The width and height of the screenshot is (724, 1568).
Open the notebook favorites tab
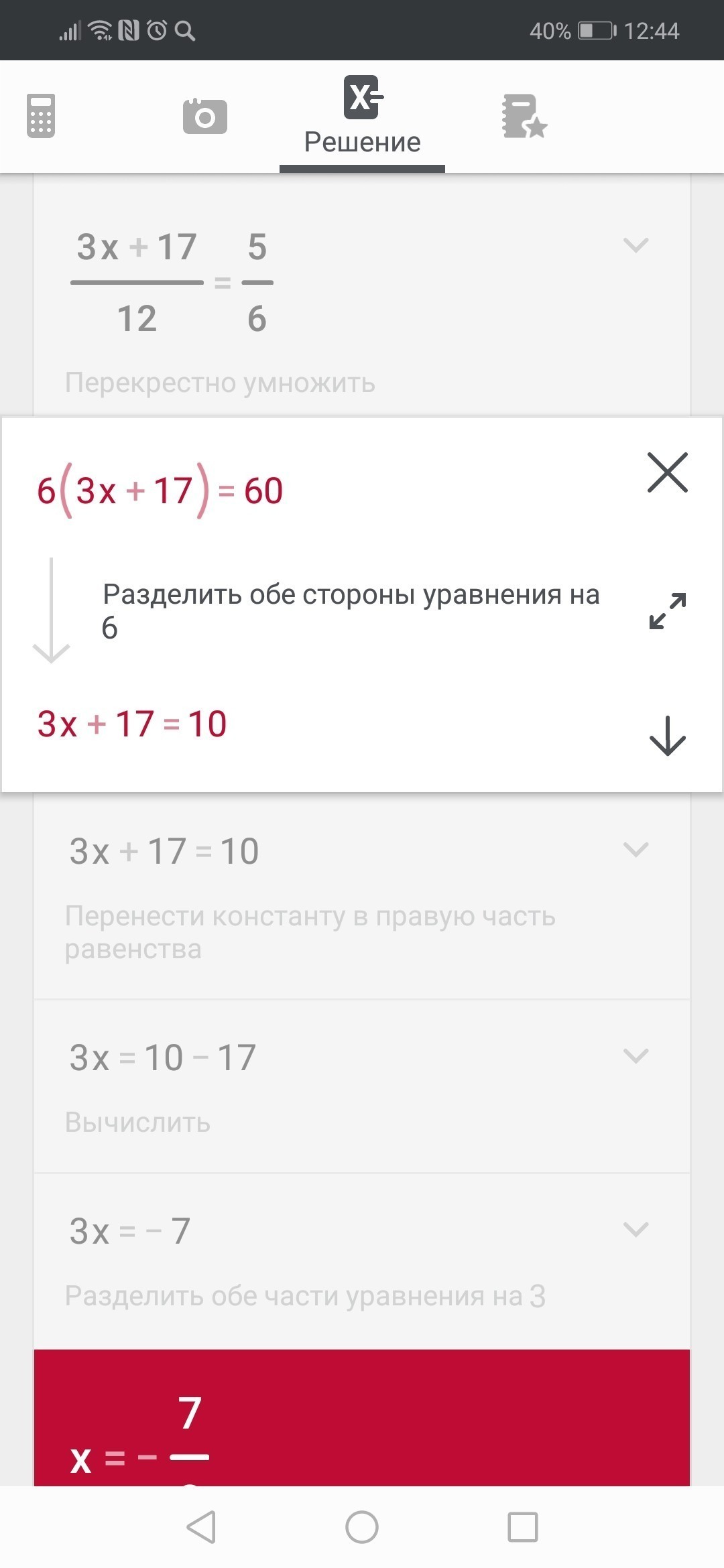(524, 117)
